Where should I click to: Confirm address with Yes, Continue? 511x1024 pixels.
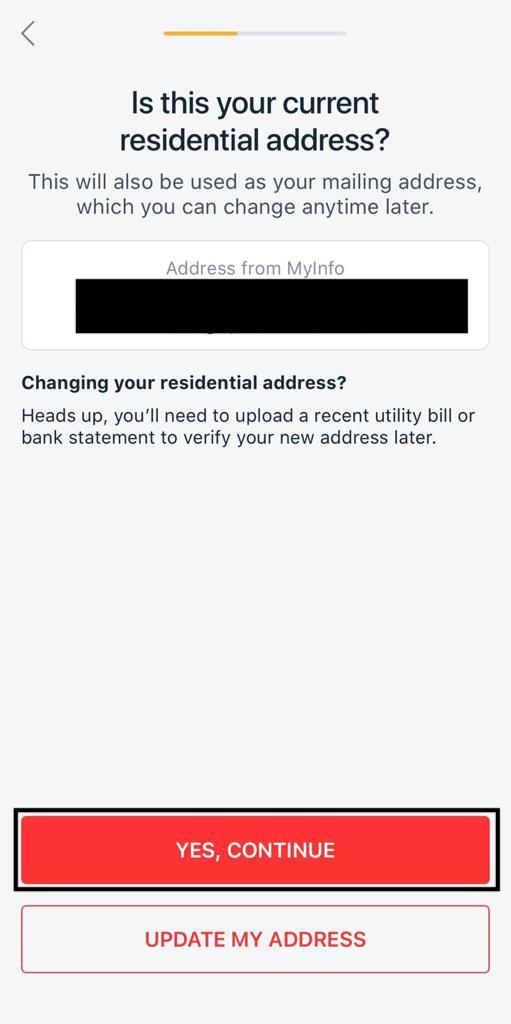point(255,850)
